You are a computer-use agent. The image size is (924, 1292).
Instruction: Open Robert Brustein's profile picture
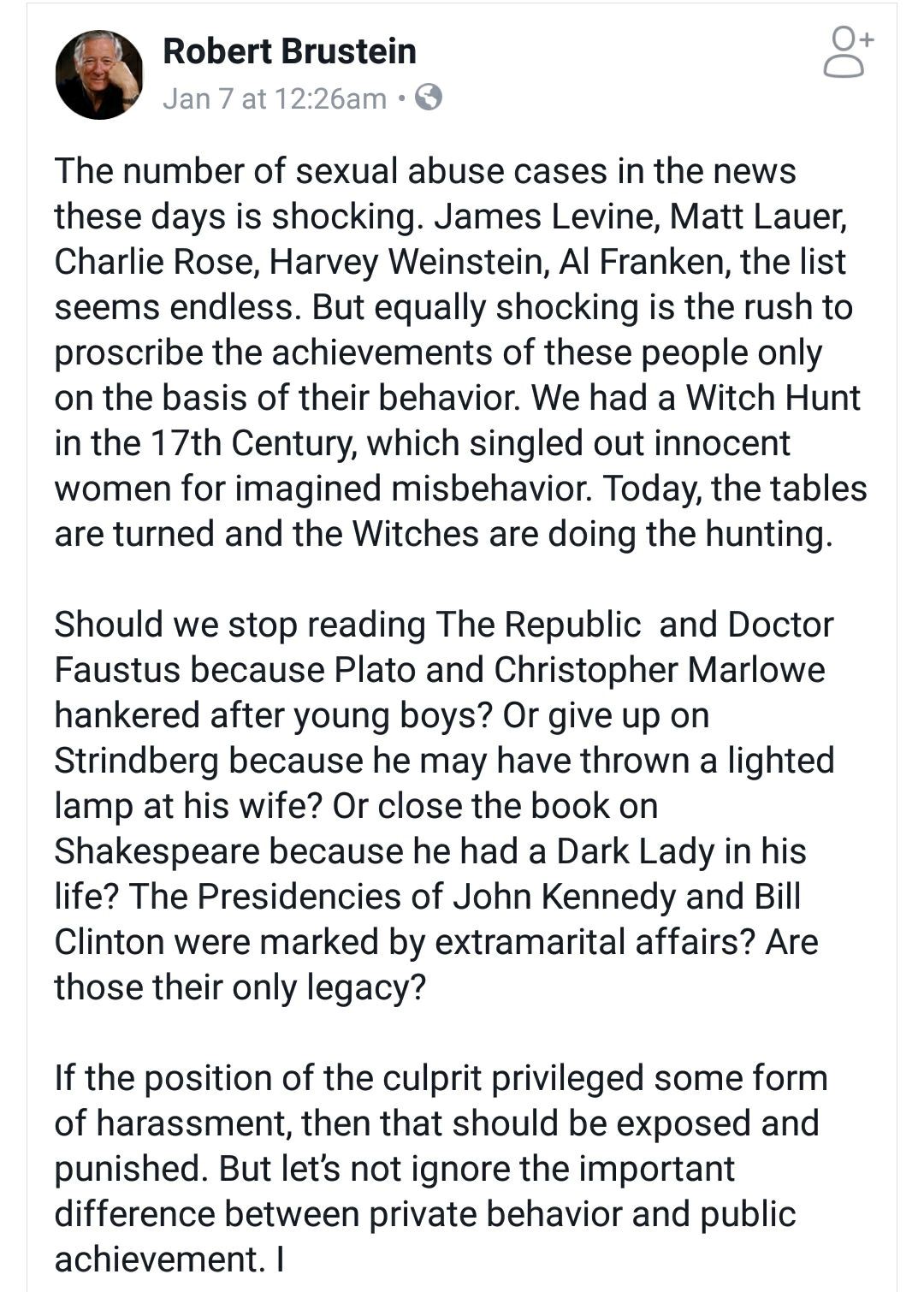(98, 74)
